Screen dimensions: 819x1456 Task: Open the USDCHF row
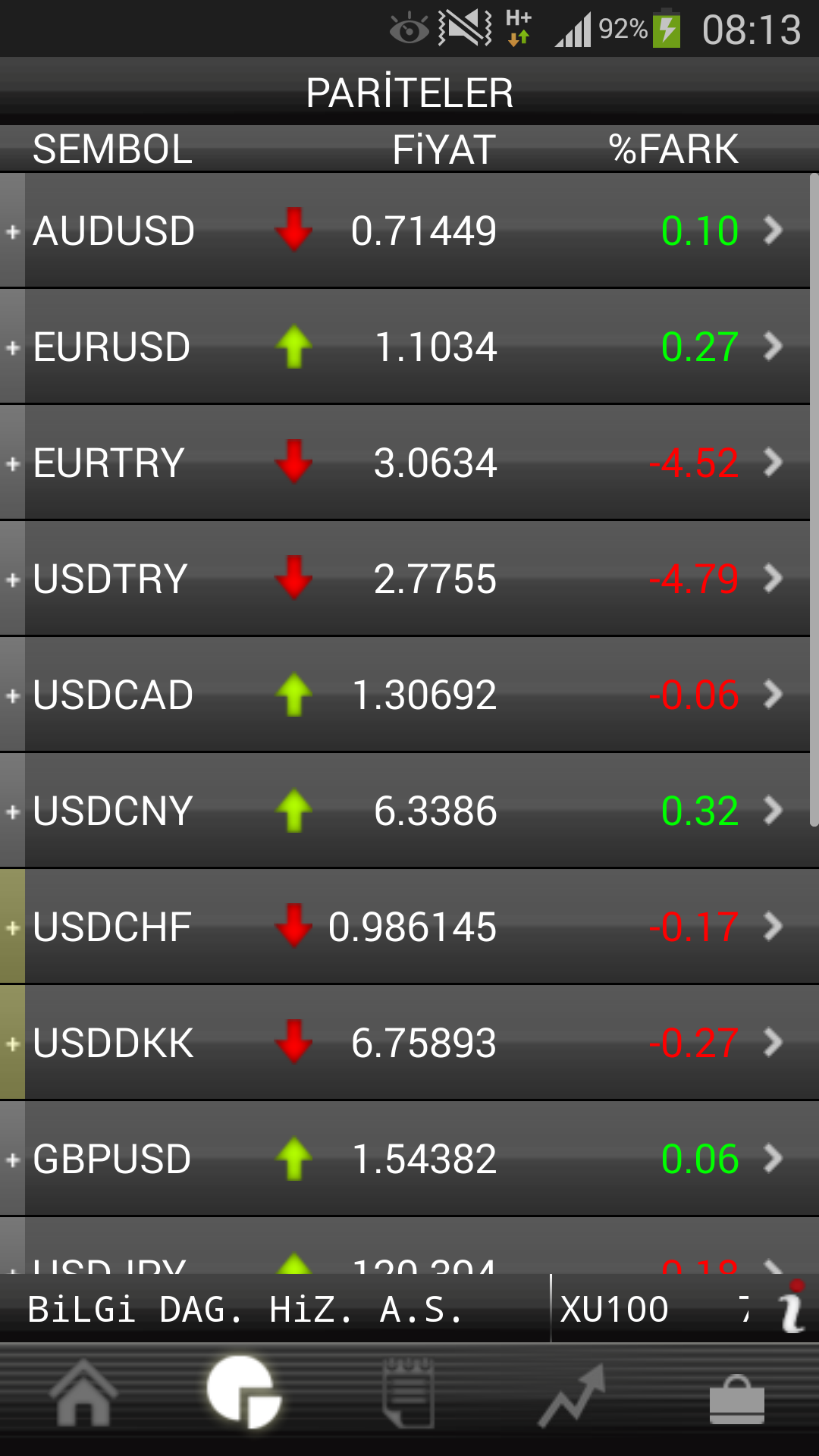pos(409,927)
